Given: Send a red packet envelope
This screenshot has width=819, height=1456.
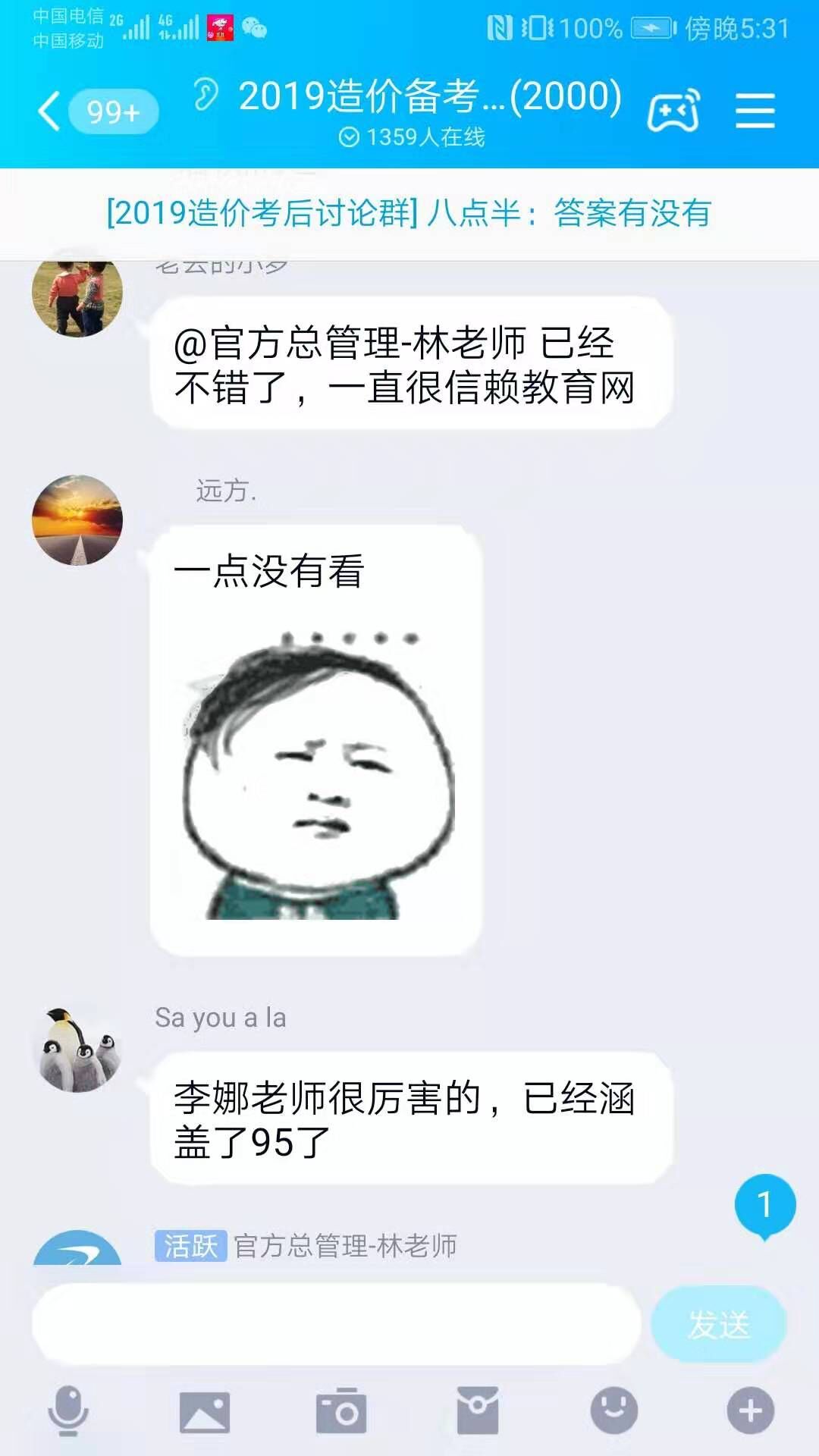Looking at the screenshot, I should pos(477,1411).
